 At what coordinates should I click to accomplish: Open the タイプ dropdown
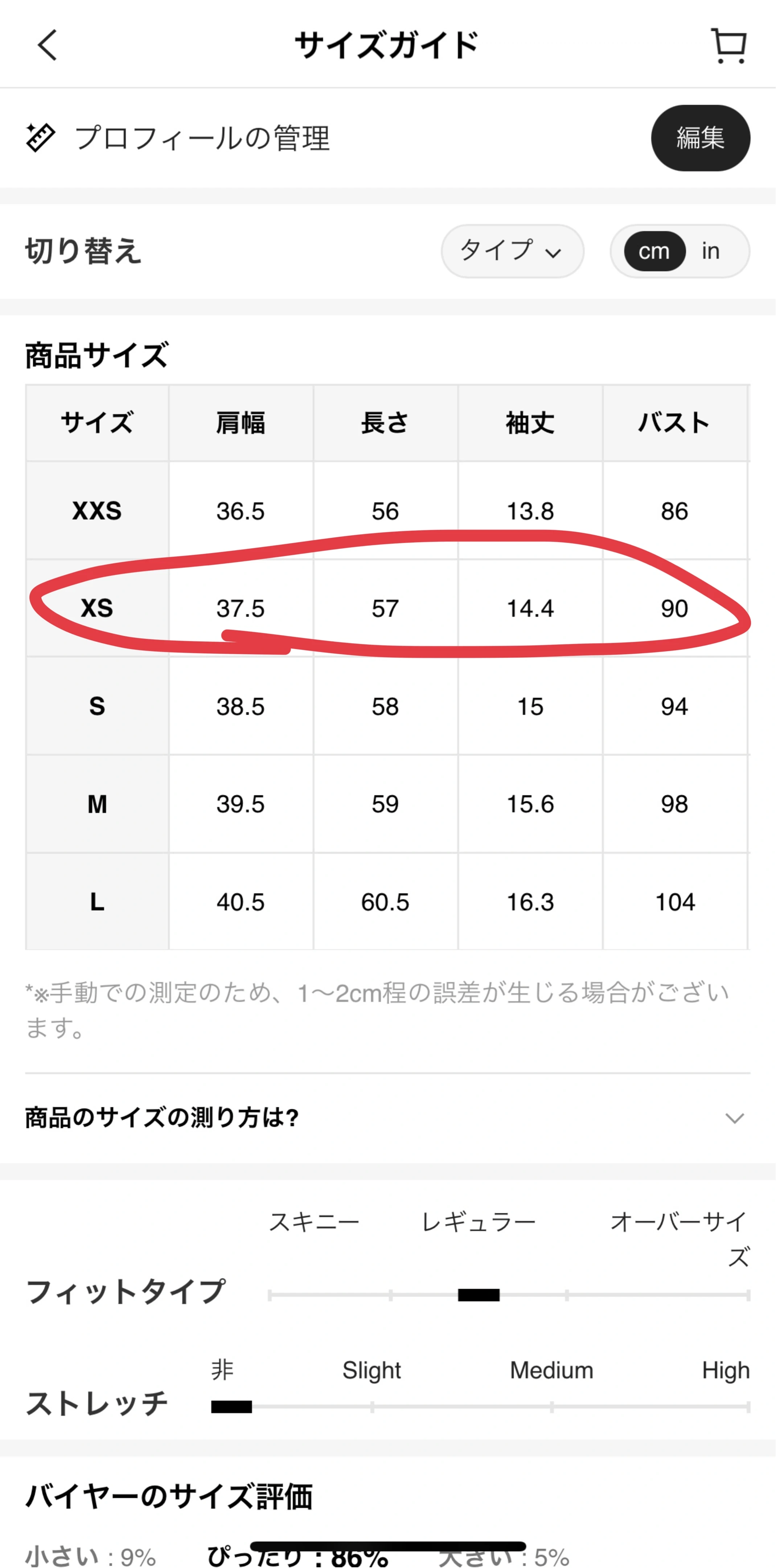click(x=512, y=251)
